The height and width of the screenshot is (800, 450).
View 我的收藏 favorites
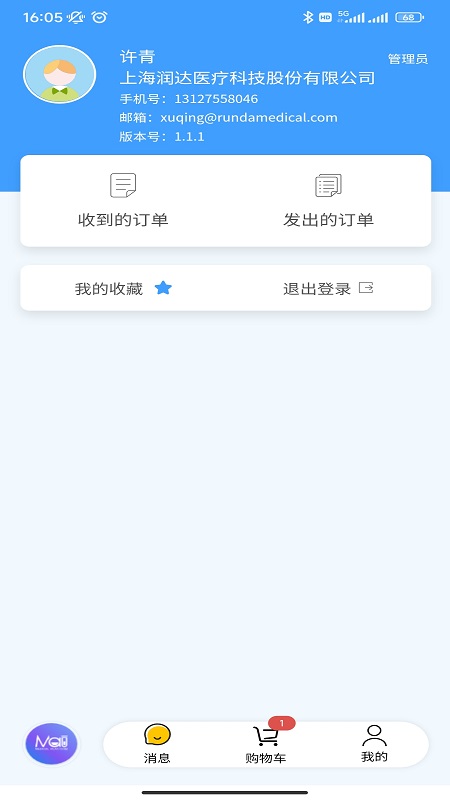(123, 288)
